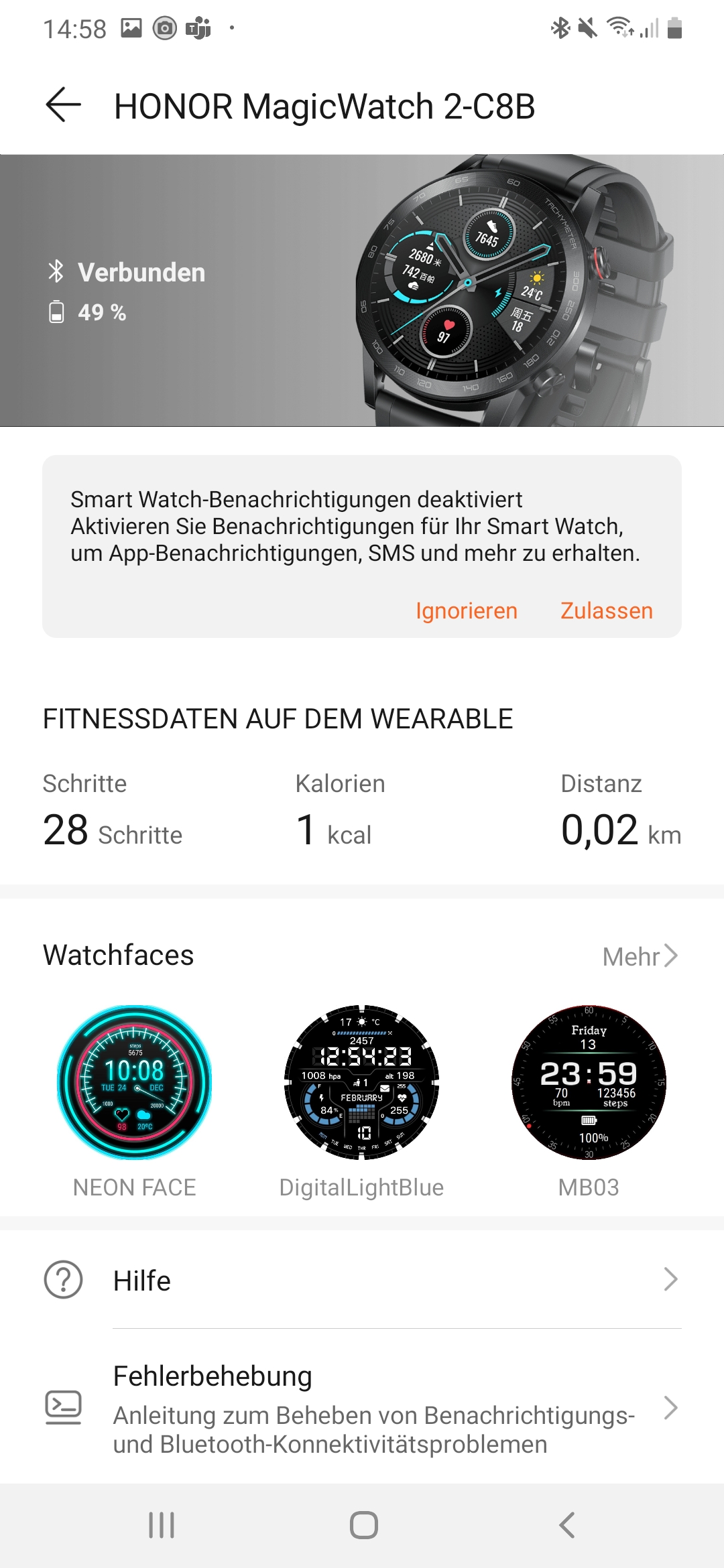Screen dimensions: 724x1568
Task: Show recent apps from navigation bar
Action: coord(162,1525)
